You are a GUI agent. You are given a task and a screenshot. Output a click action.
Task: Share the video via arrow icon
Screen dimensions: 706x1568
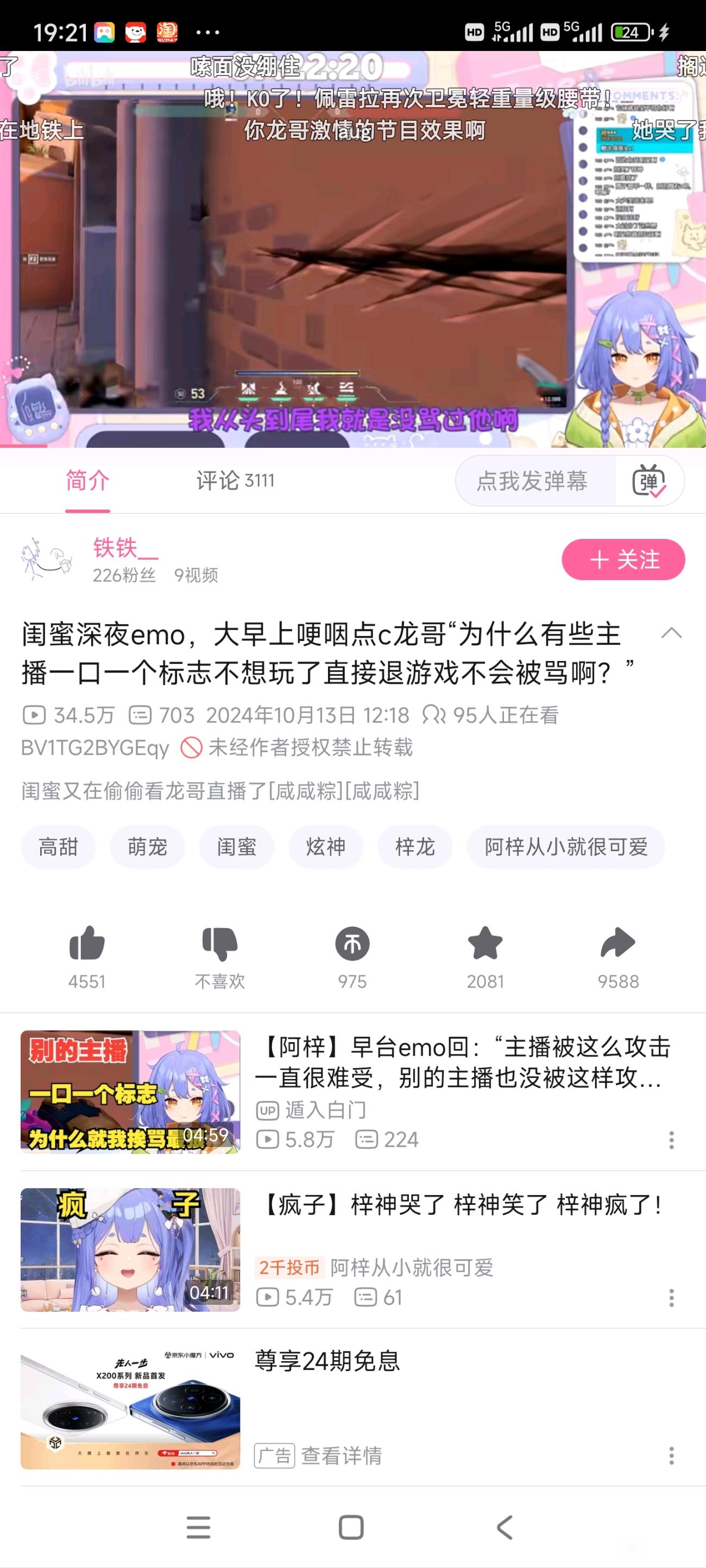[x=618, y=943]
